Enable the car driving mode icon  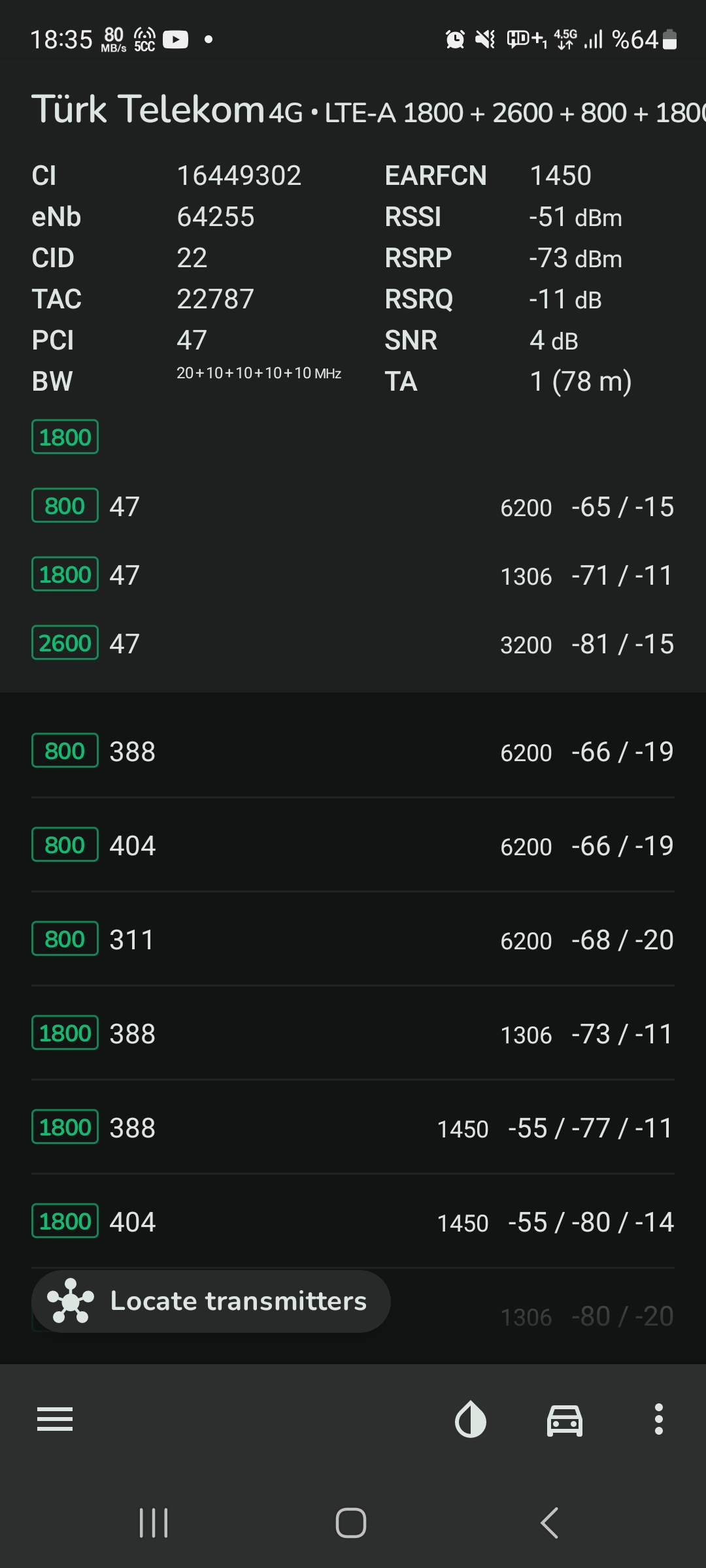(565, 1419)
